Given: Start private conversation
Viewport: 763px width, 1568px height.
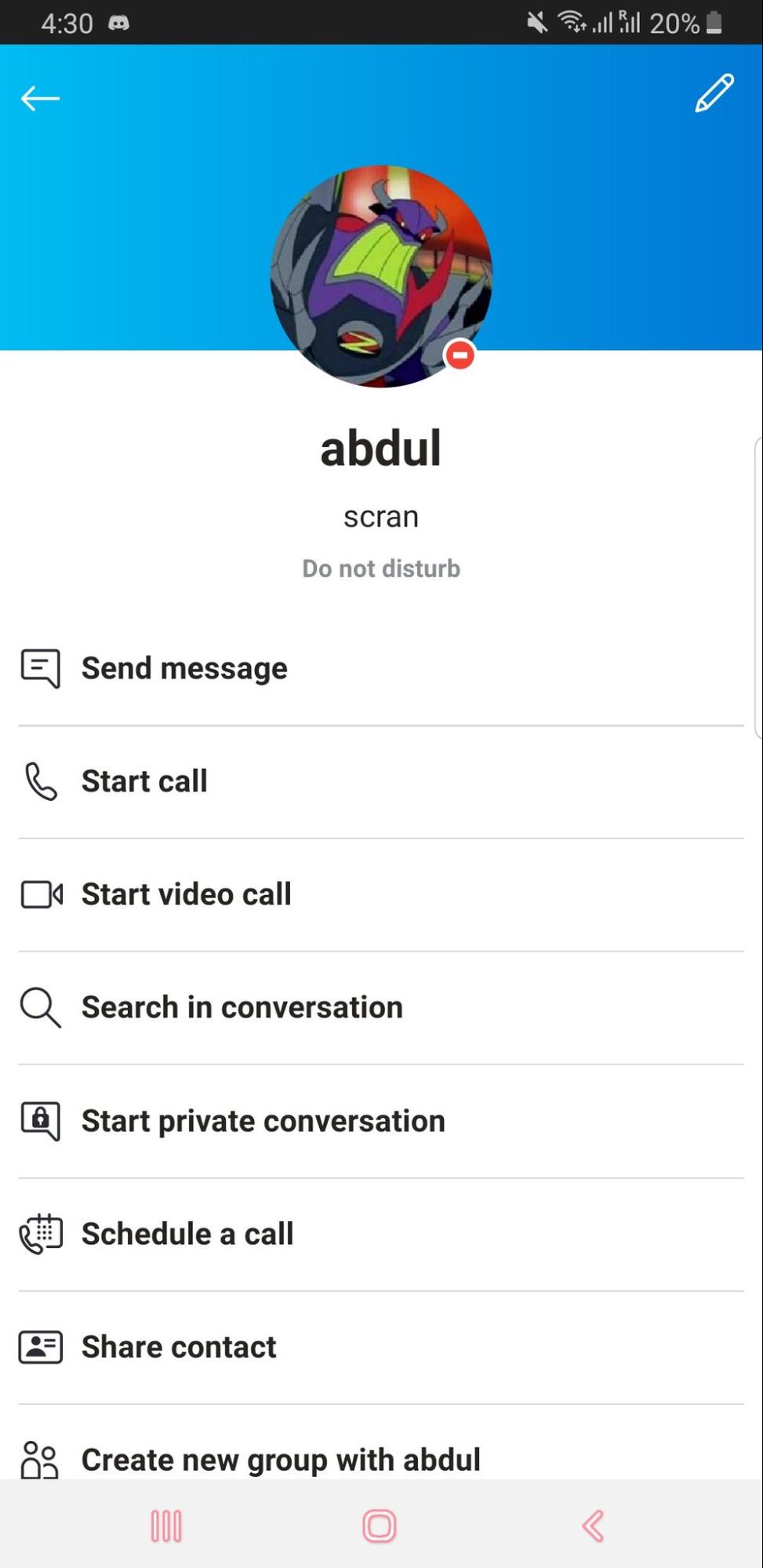Looking at the screenshot, I should click(263, 1121).
